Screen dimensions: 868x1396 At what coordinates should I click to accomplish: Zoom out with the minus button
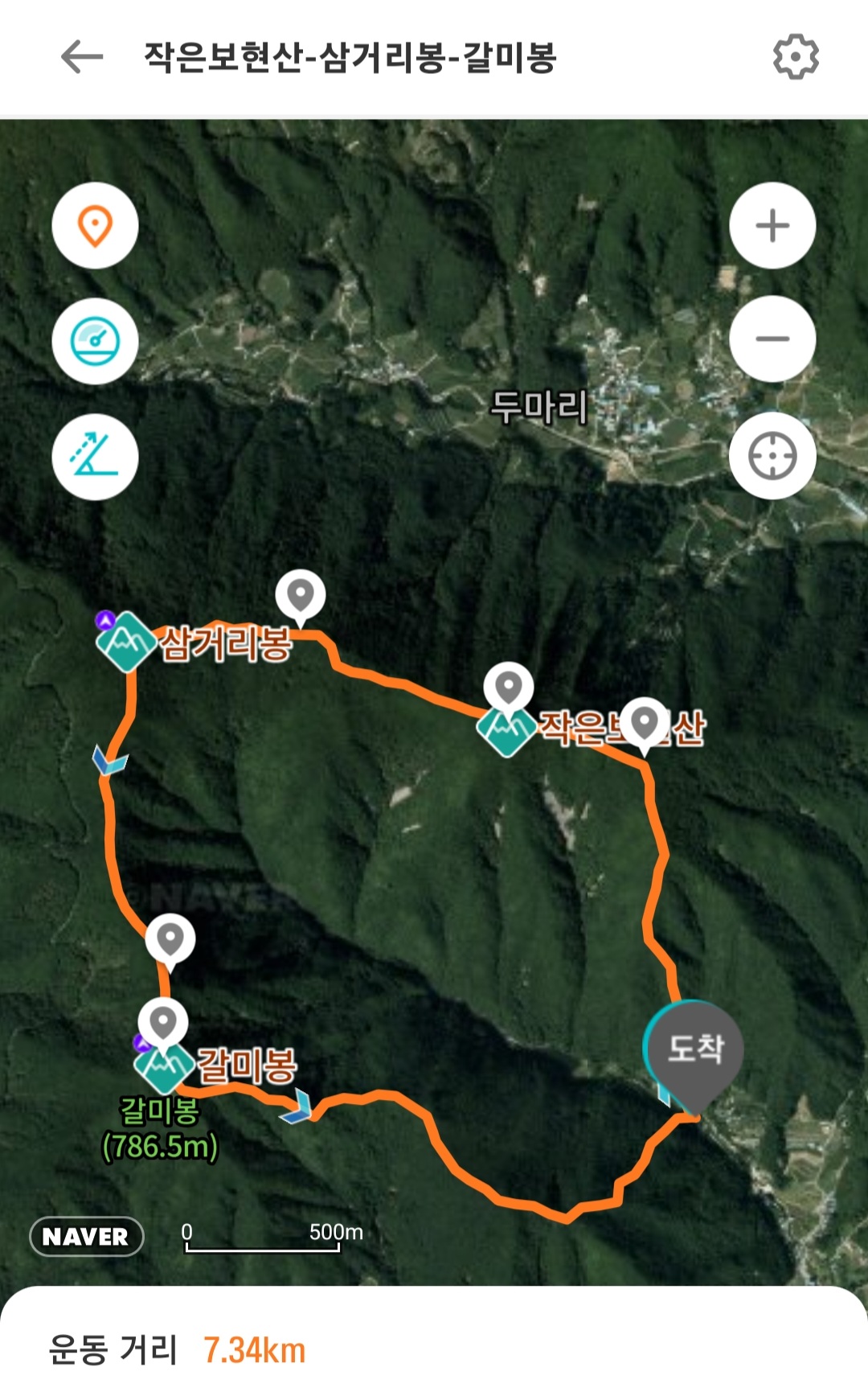point(772,339)
